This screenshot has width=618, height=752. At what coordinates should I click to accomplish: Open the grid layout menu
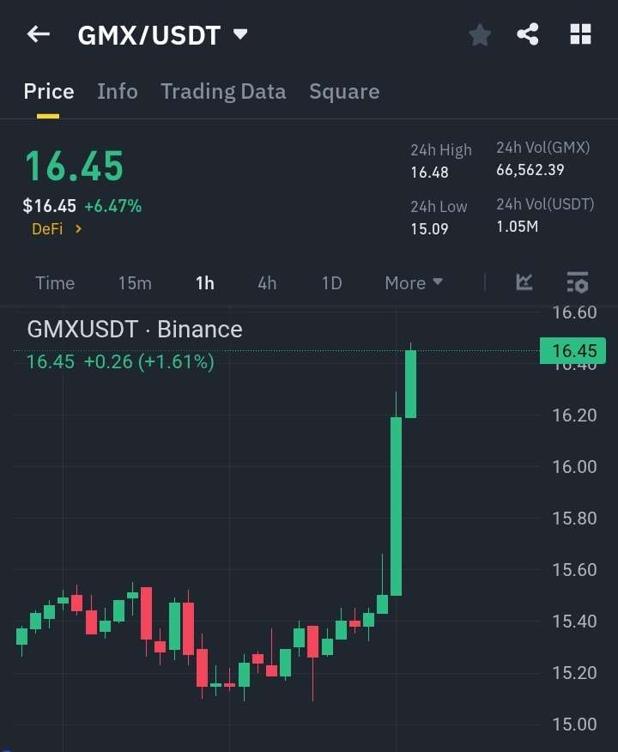point(580,35)
